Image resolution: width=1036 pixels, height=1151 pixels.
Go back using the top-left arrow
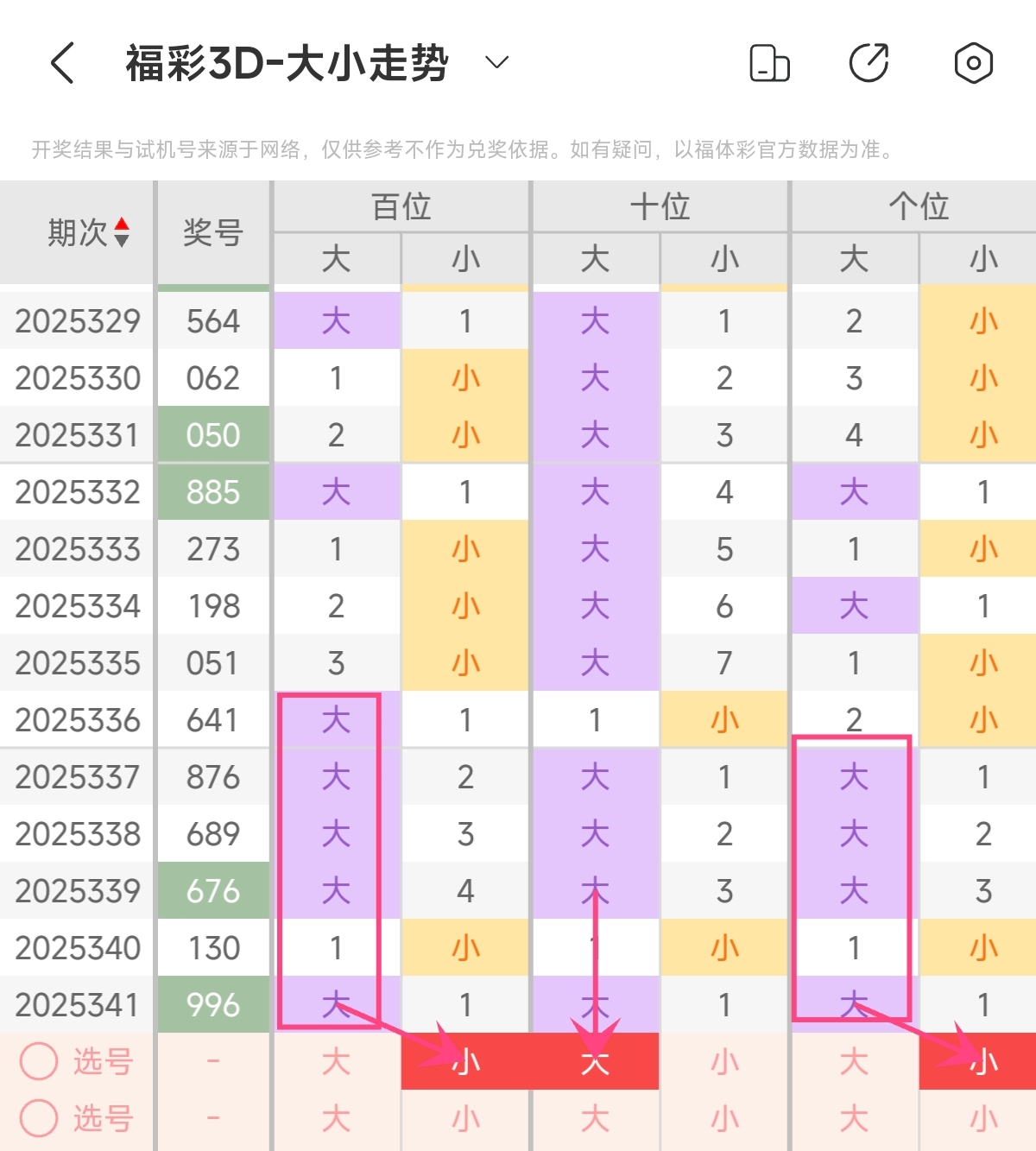point(62,63)
